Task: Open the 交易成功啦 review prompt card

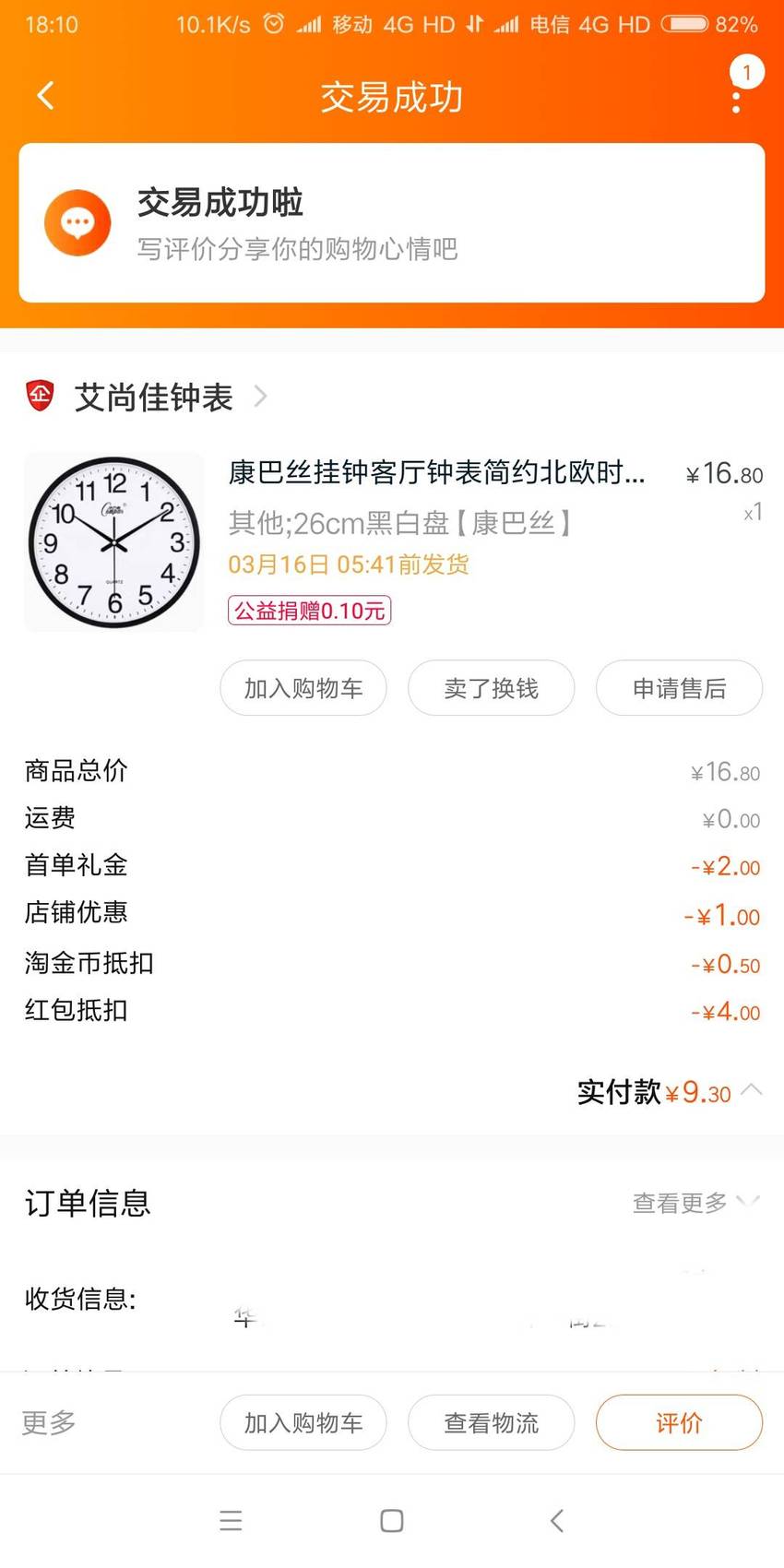Action: [x=392, y=223]
